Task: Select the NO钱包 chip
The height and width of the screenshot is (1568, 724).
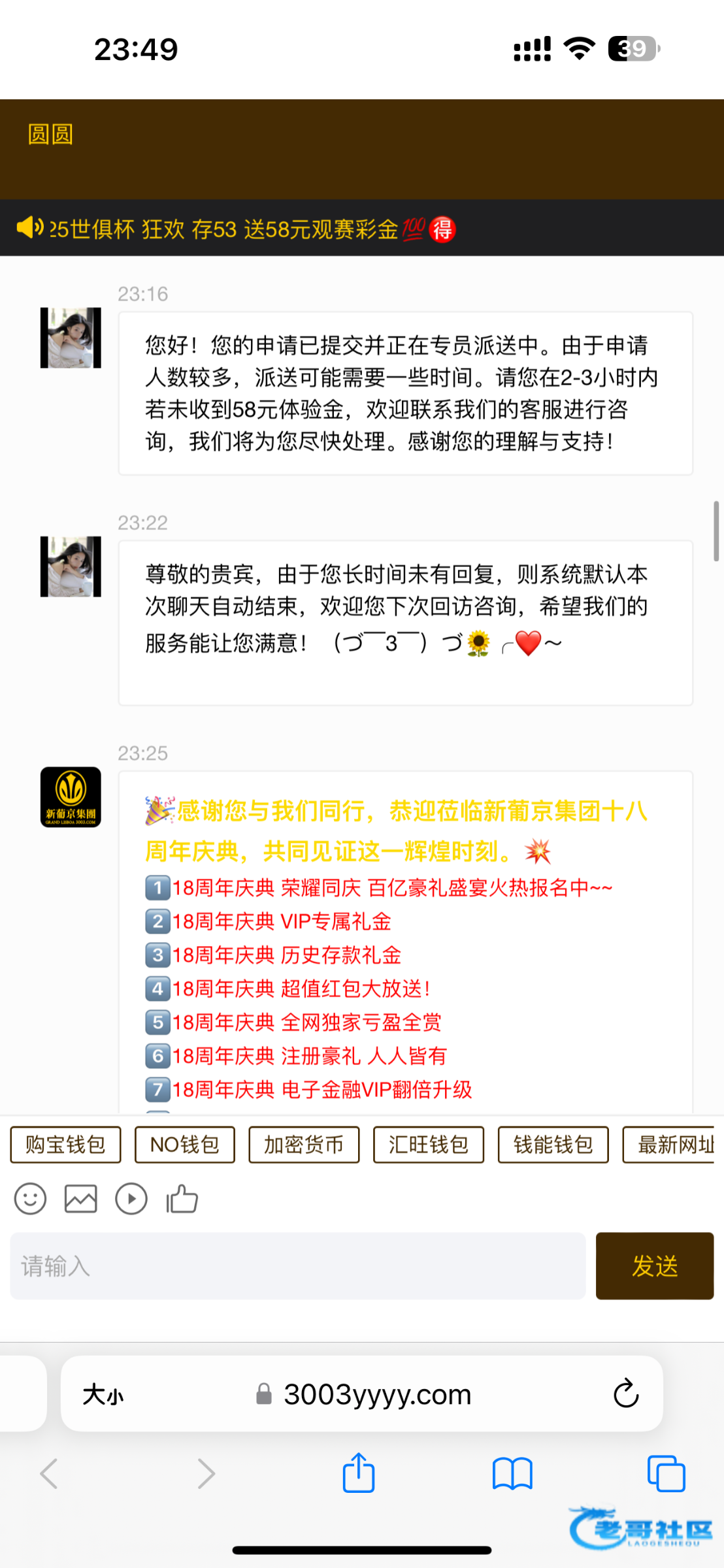Action: (184, 1145)
